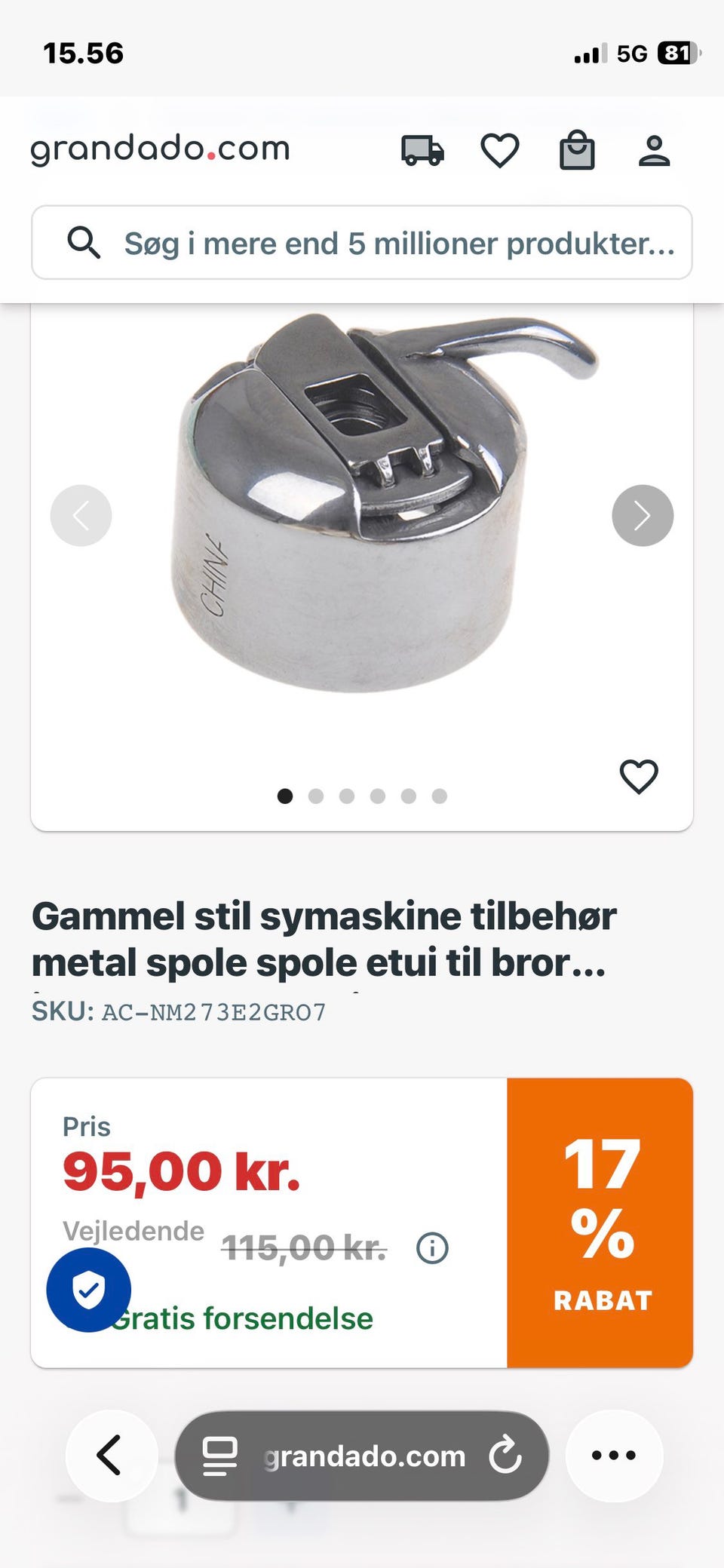724x1568 pixels.
Task: Show the previous product photo
Action: tap(81, 515)
